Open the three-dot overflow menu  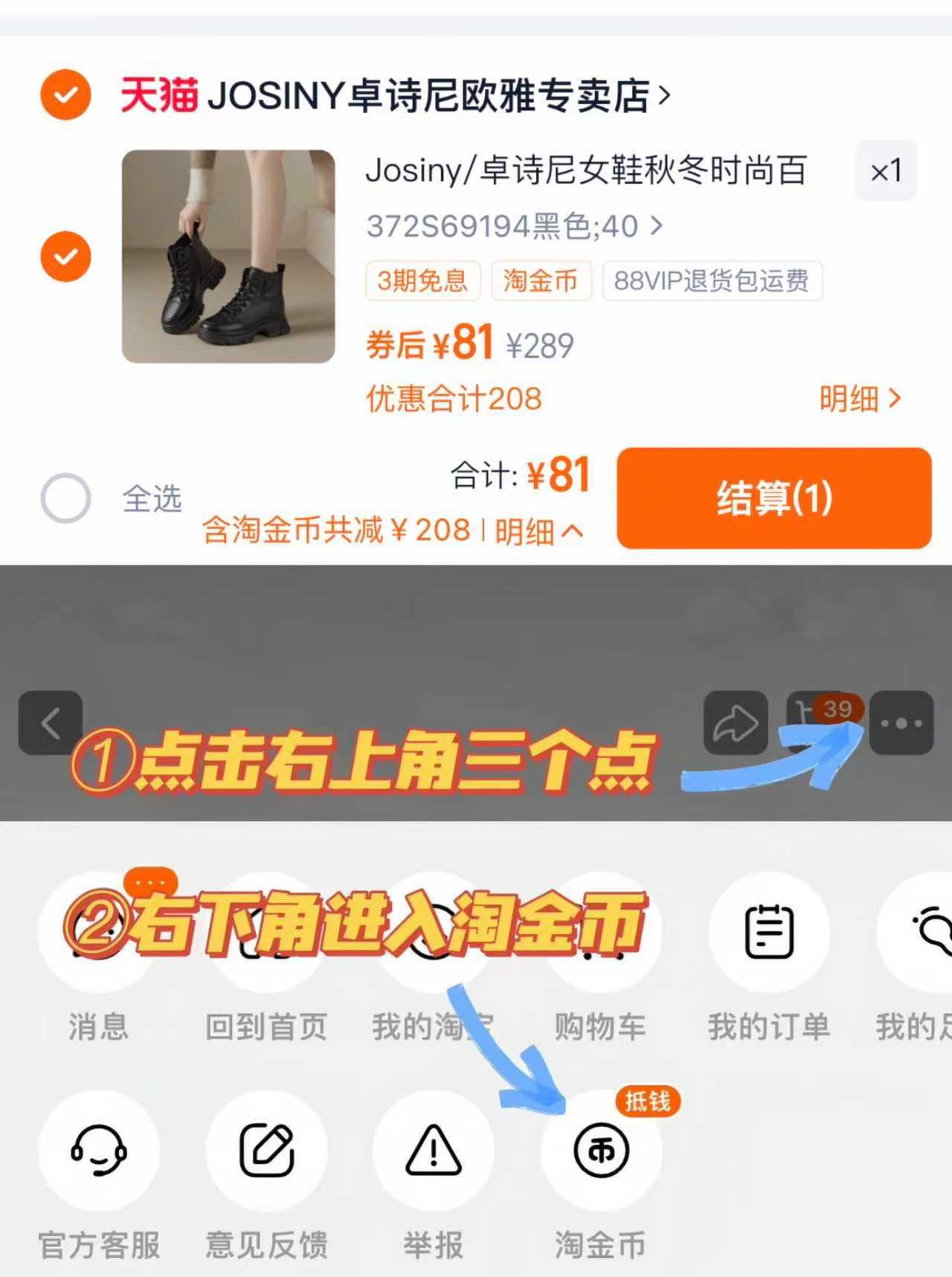901,723
